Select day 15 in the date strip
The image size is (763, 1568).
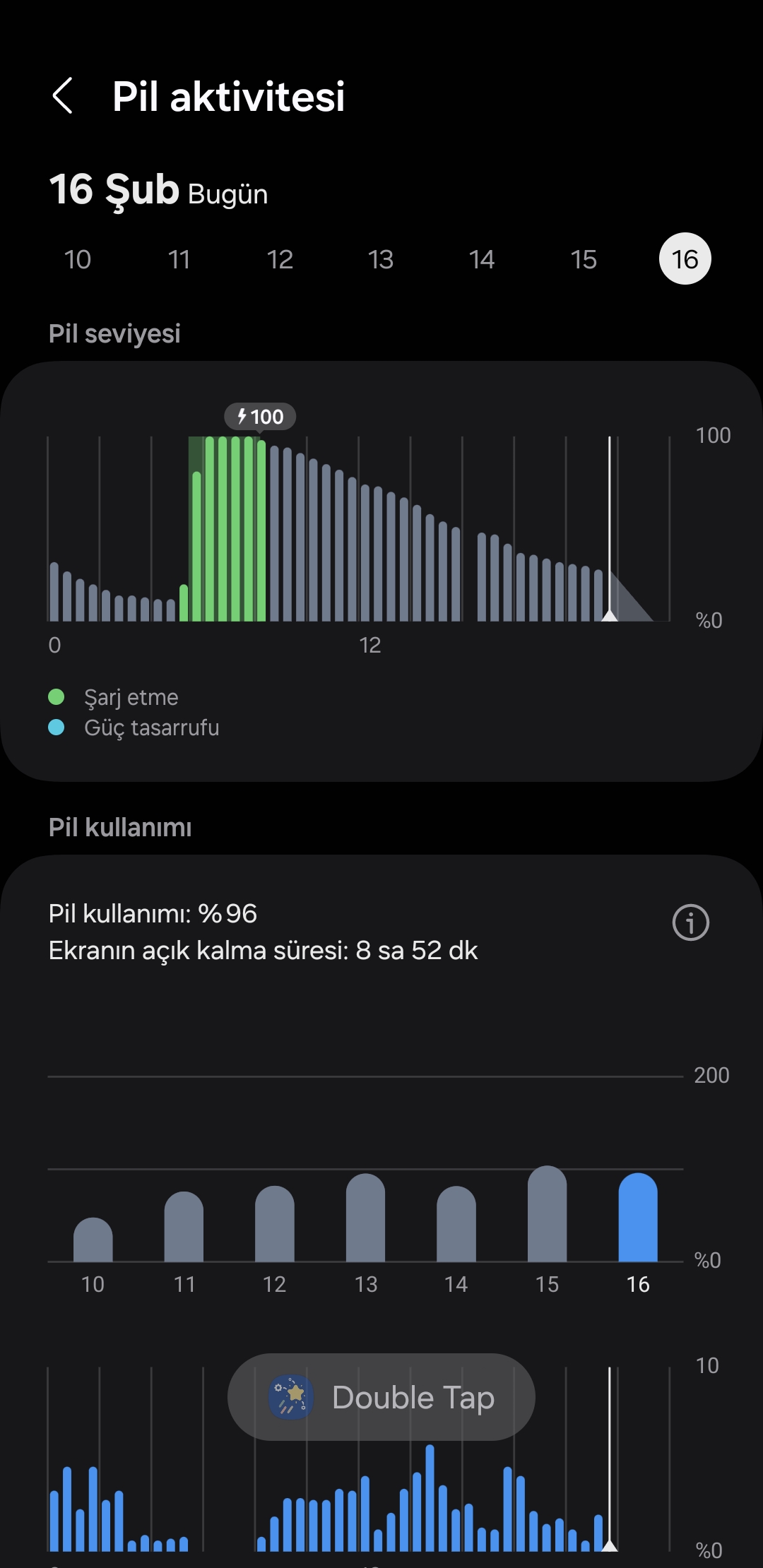pyautogui.click(x=584, y=259)
